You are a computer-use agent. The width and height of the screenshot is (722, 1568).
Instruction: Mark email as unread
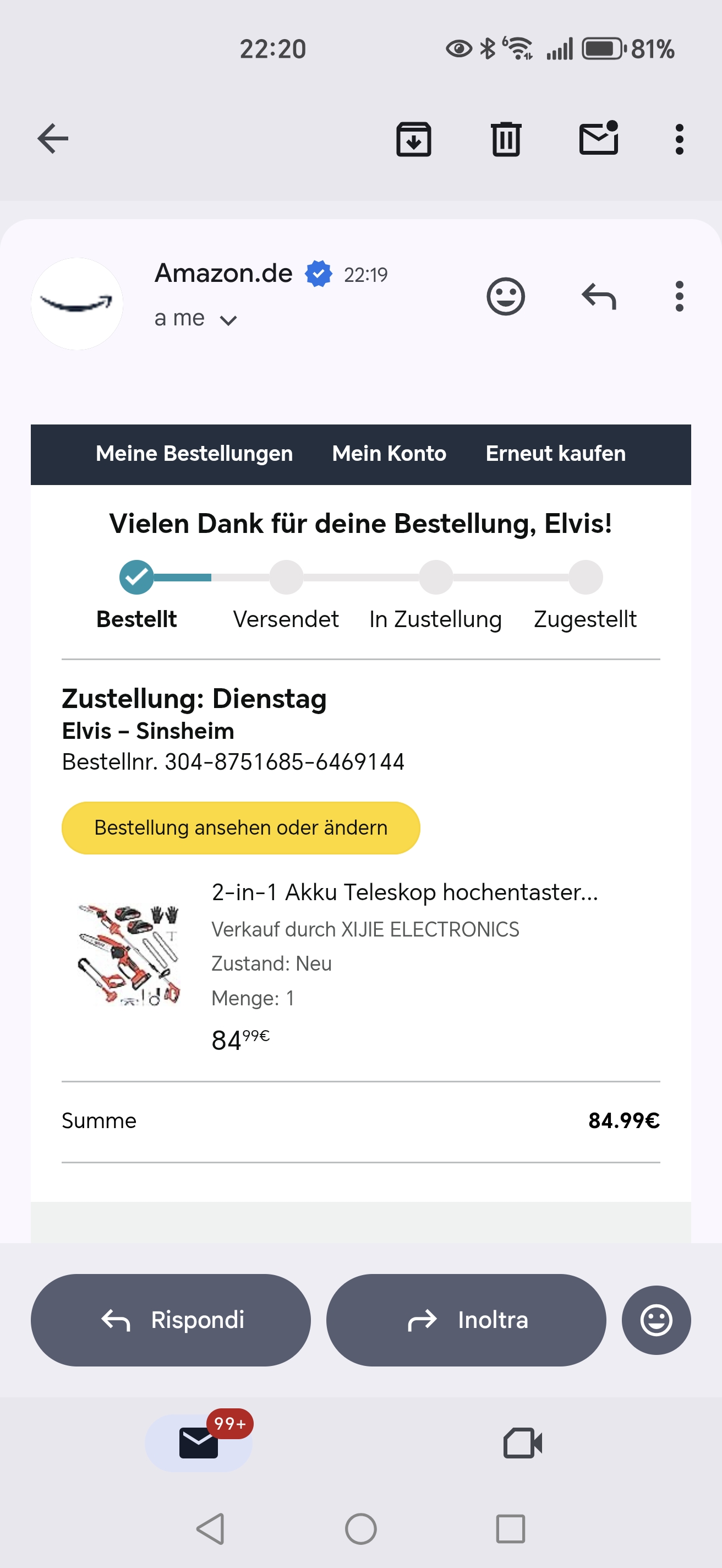pyautogui.click(x=599, y=139)
